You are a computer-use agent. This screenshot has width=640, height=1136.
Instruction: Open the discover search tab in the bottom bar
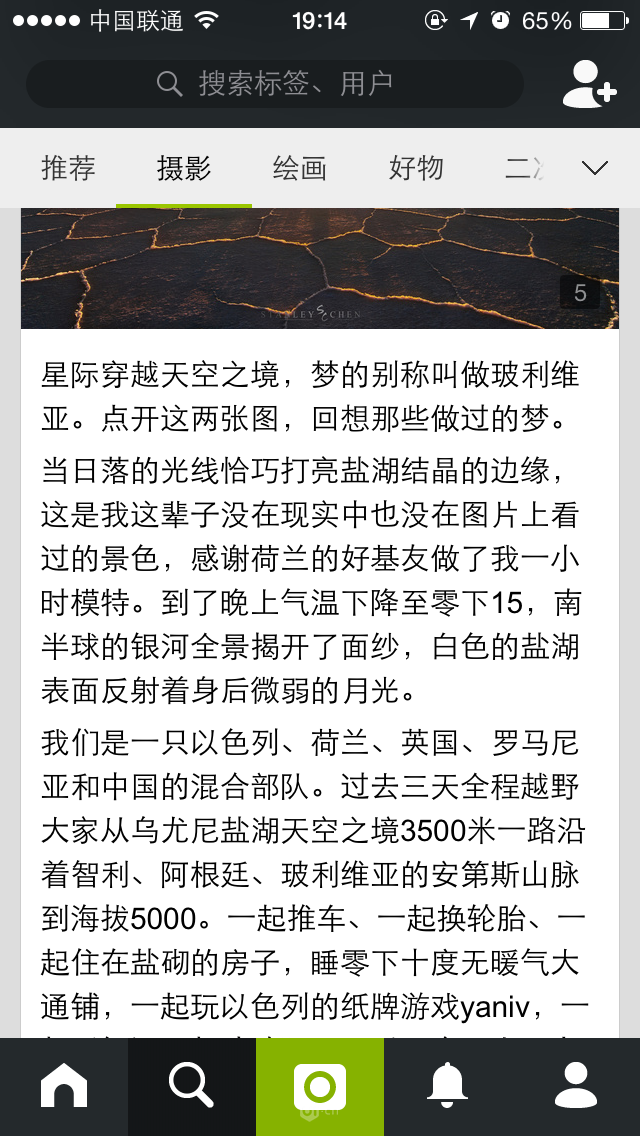point(192,1086)
